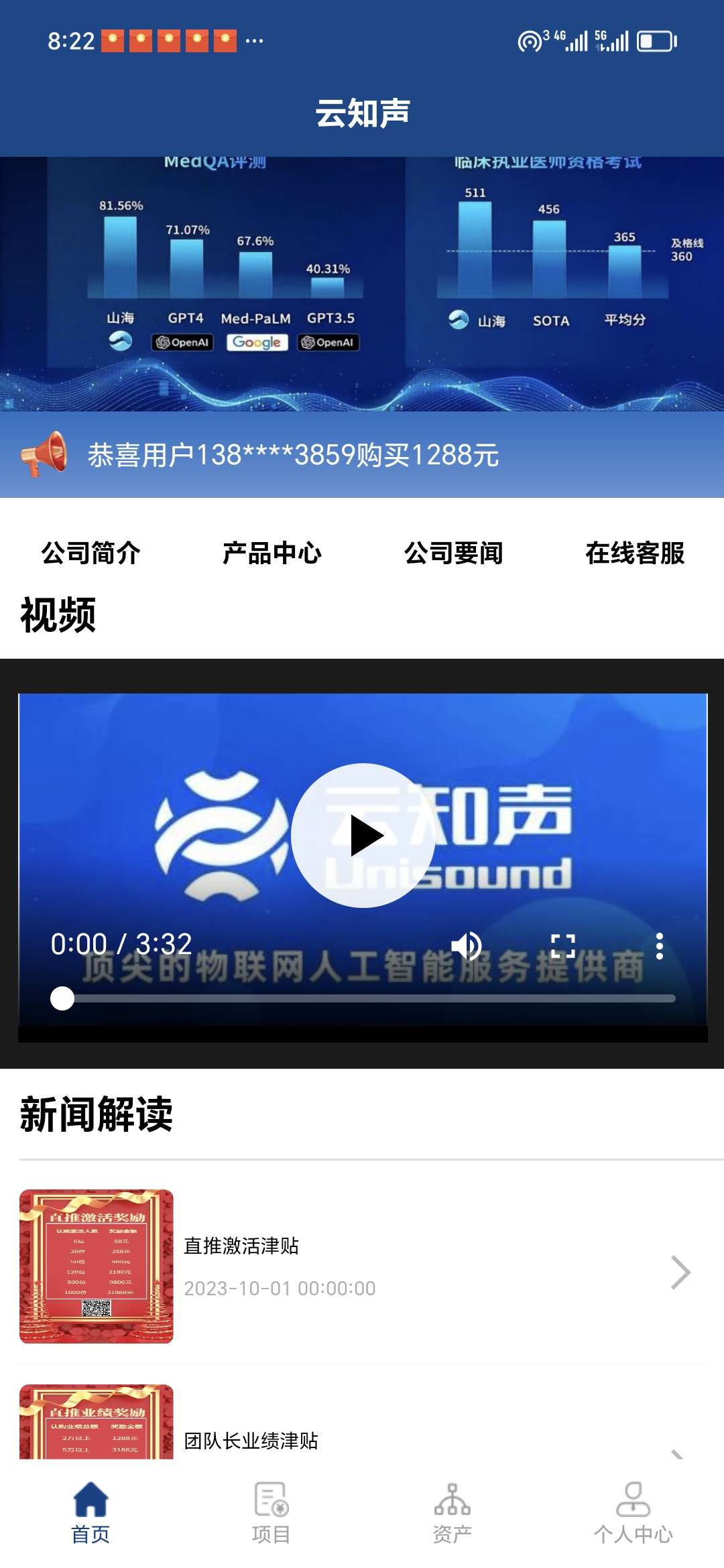This screenshot has width=724, height=1568.
Task: Open 公司要闻
Action: point(453,553)
